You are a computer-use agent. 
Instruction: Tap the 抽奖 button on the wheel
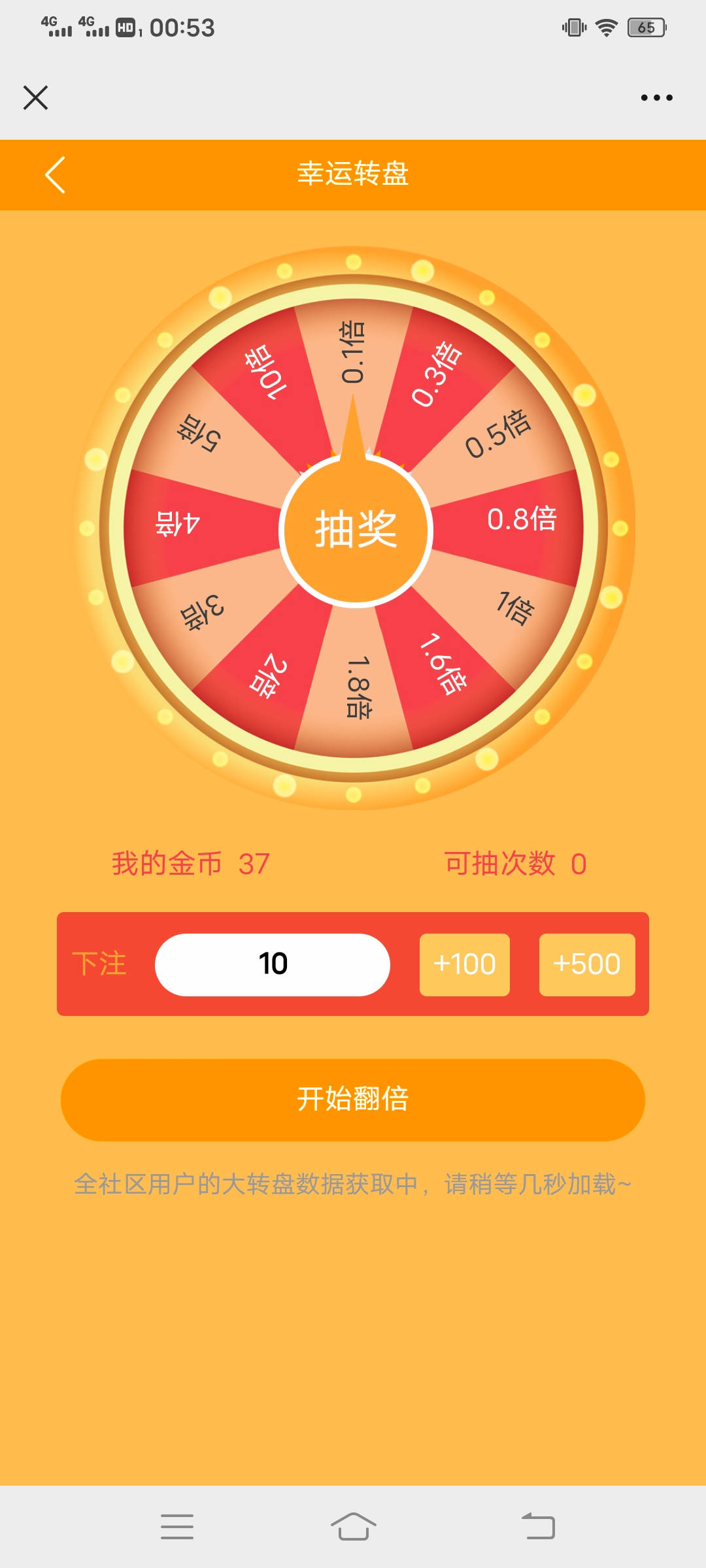click(356, 530)
